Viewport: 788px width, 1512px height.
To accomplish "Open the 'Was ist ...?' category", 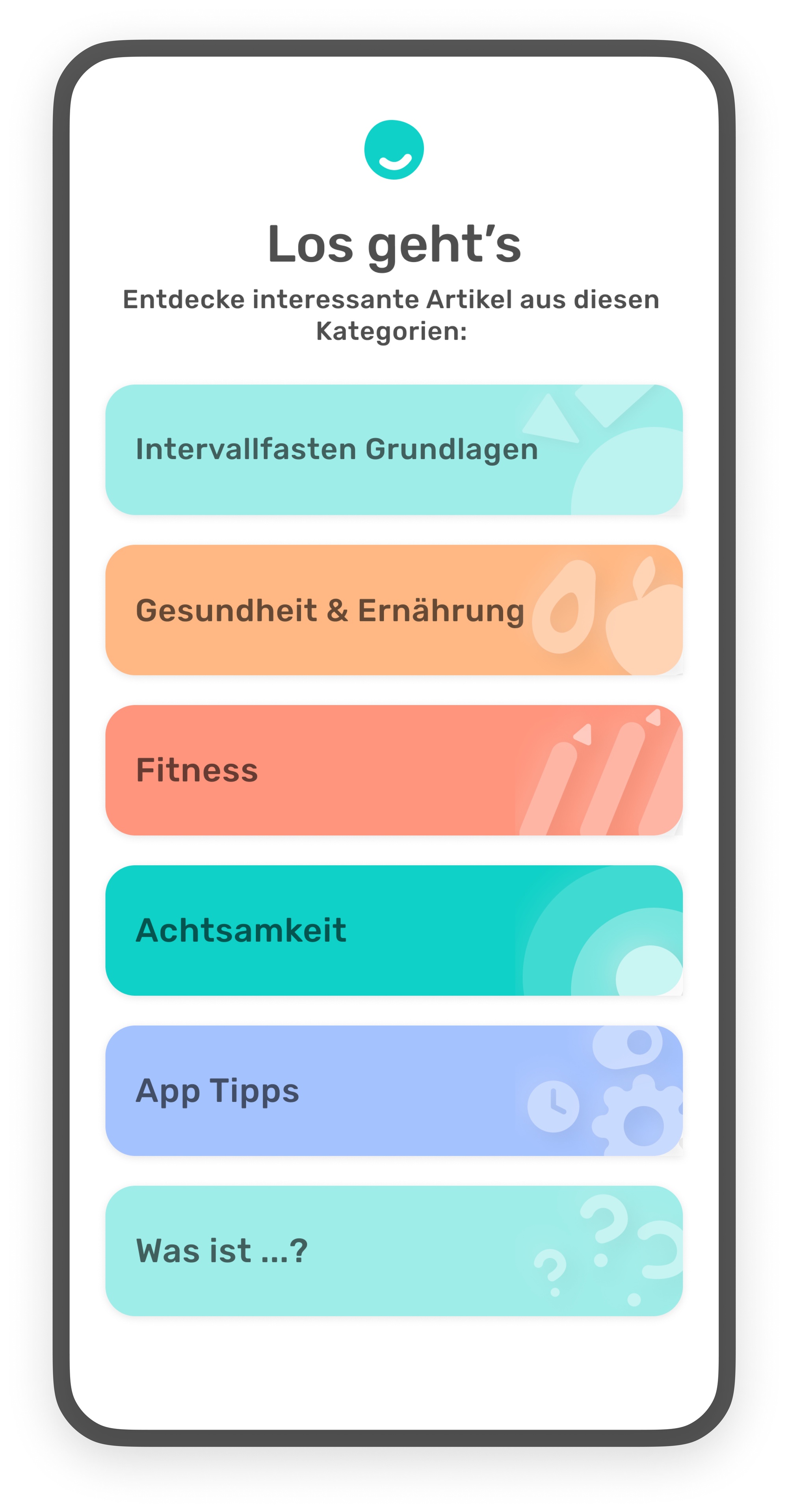I will (394, 1251).
